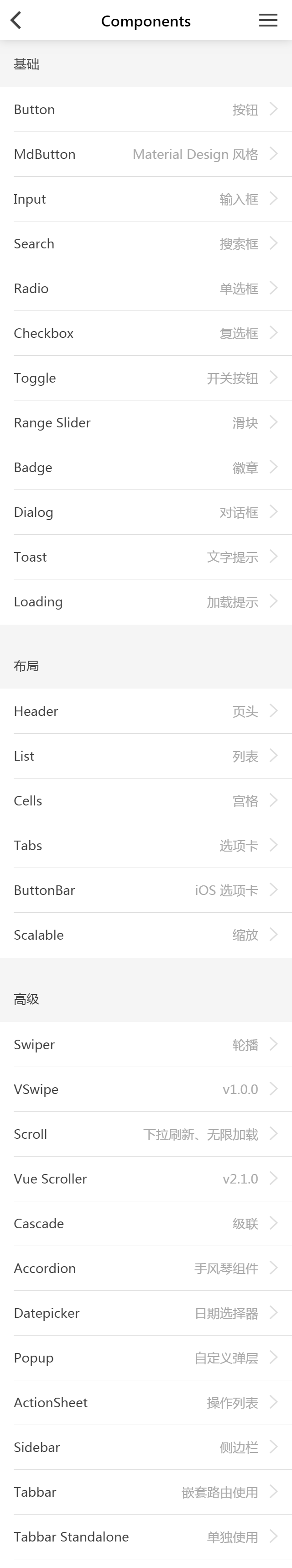Open the Button component page
Image resolution: width=292 pixels, height=1568 pixels.
click(146, 110)
